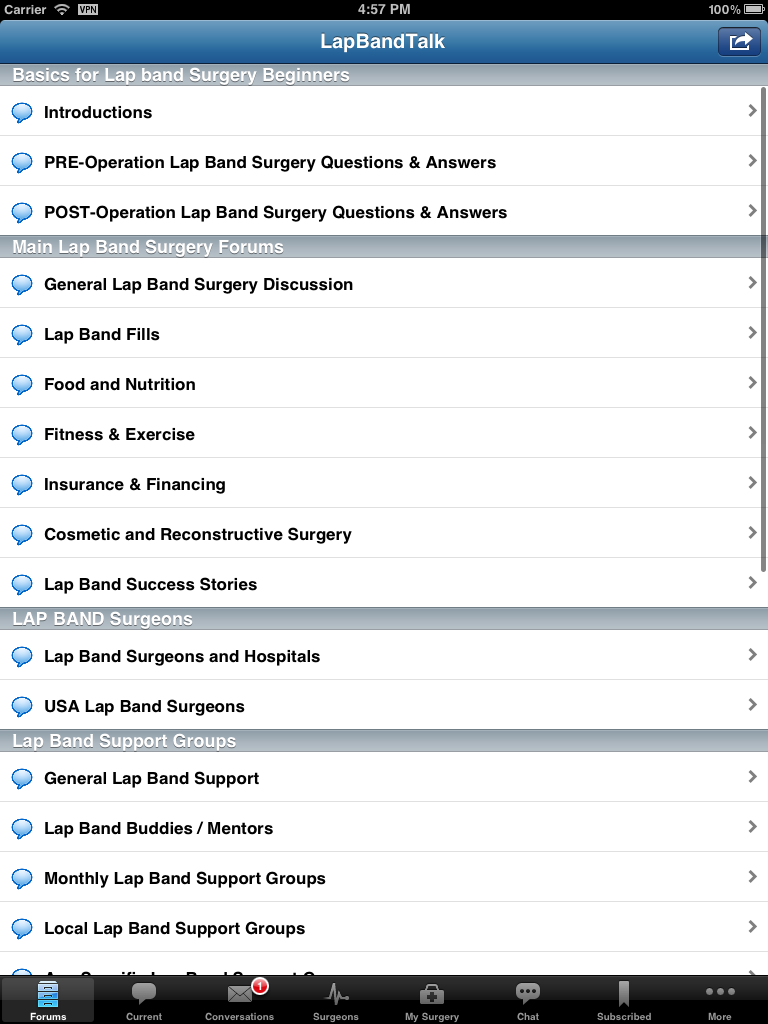The image size is (768, 1024).
Task: Switch to the Current tab
Action: 144,1000
